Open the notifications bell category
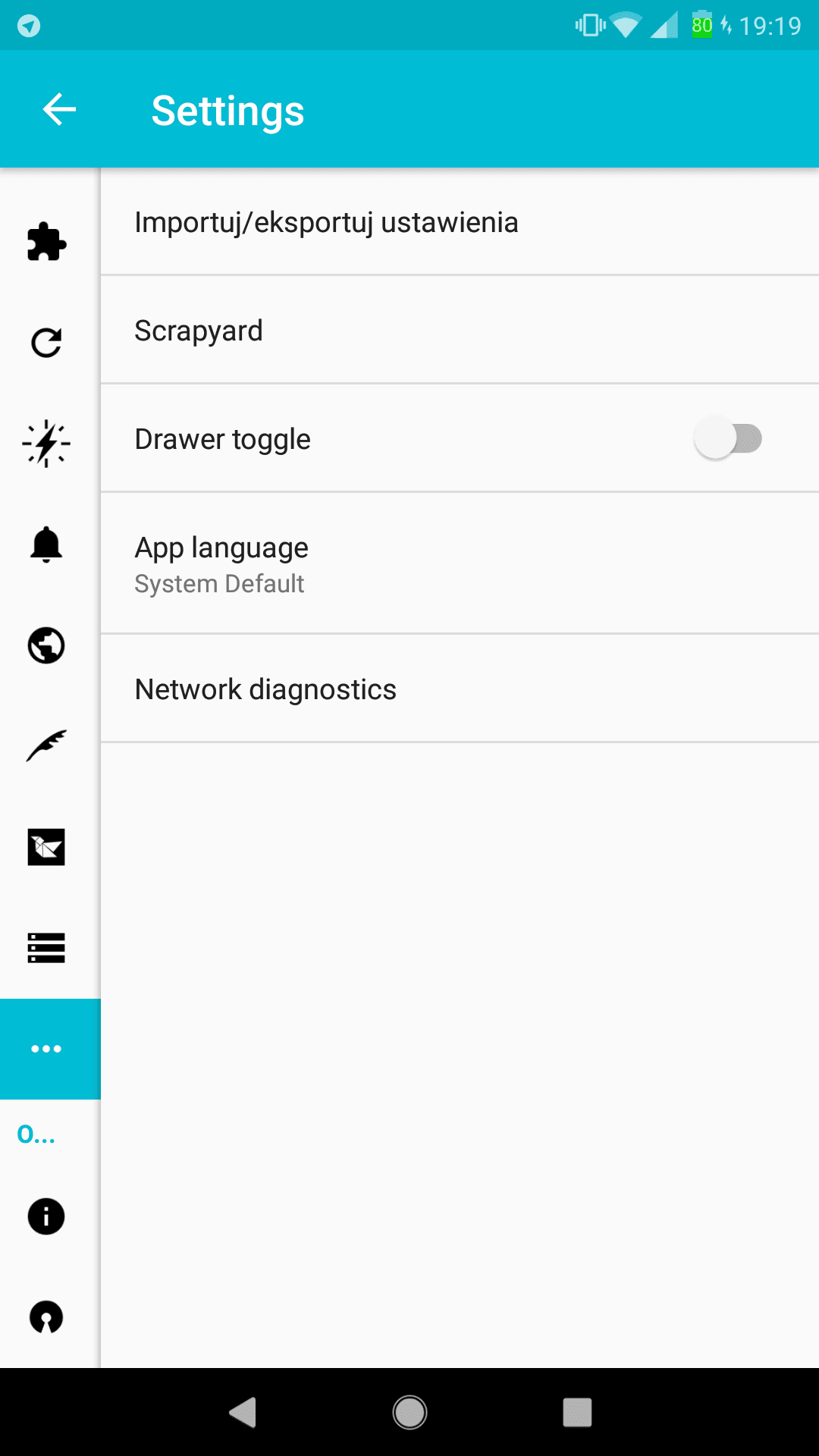819x1456 pixels. [46, 544]
